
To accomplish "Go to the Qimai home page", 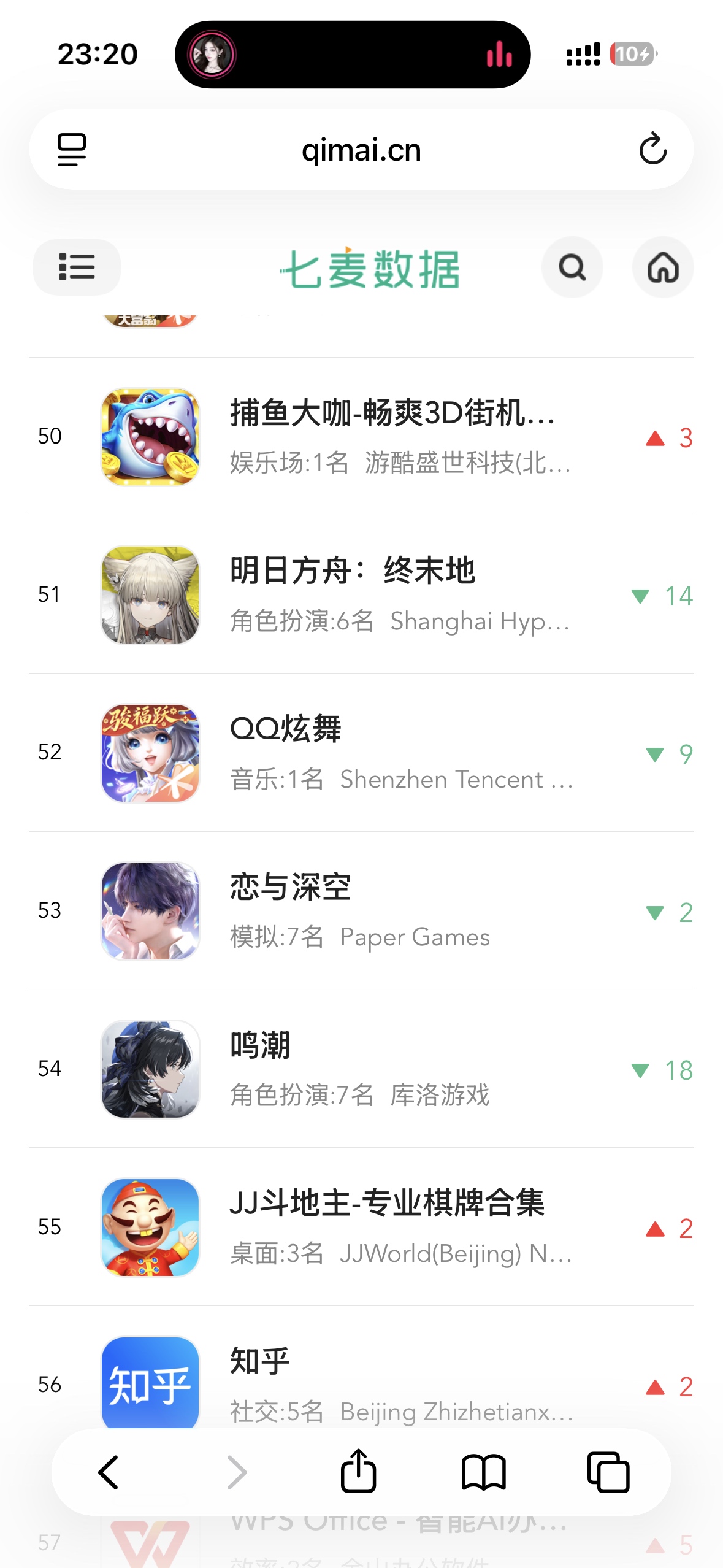I will [x=663, y=267].
